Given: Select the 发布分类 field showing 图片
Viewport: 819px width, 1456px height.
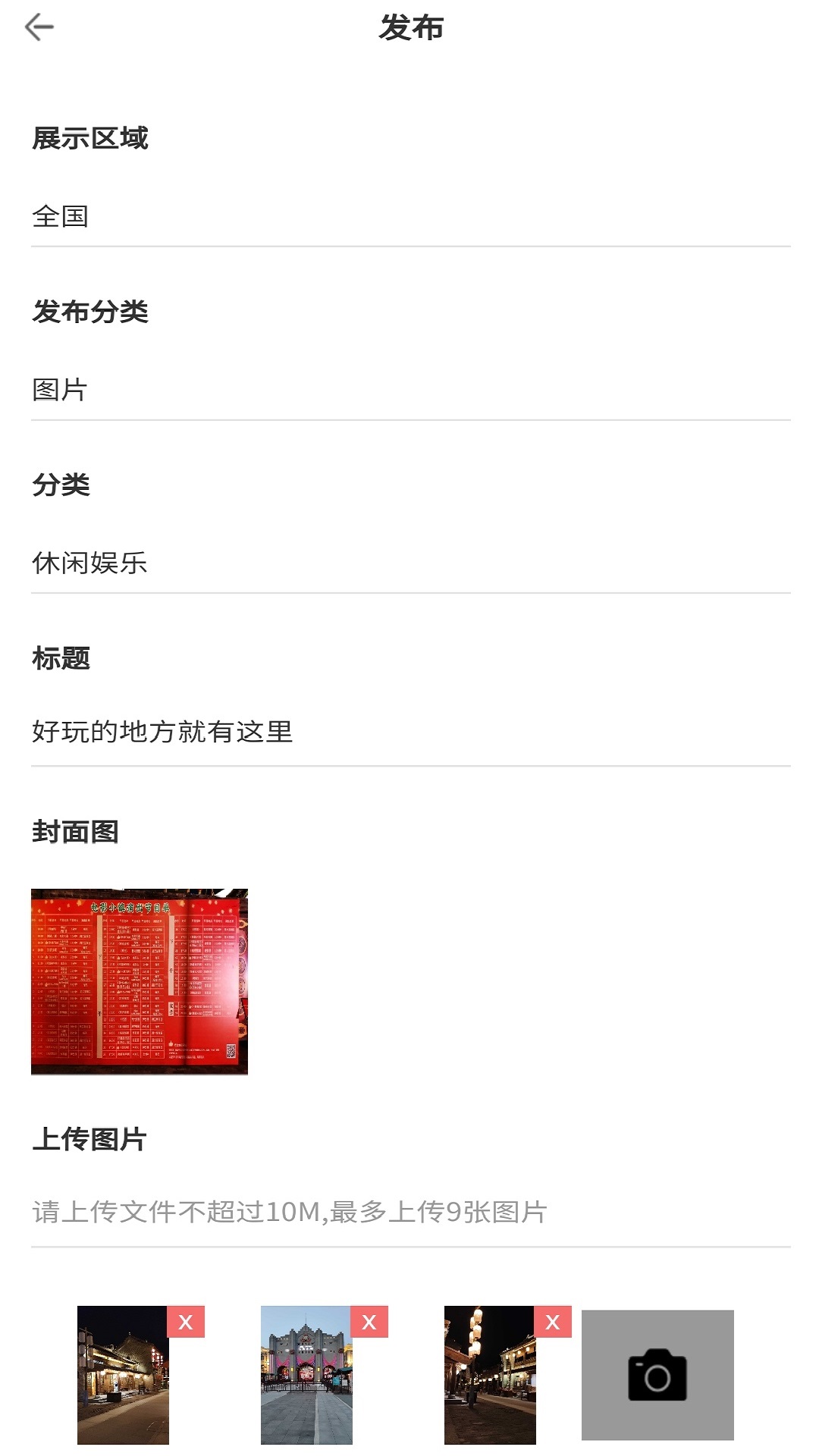Looking at the screenshot, I should coord(409,390).
